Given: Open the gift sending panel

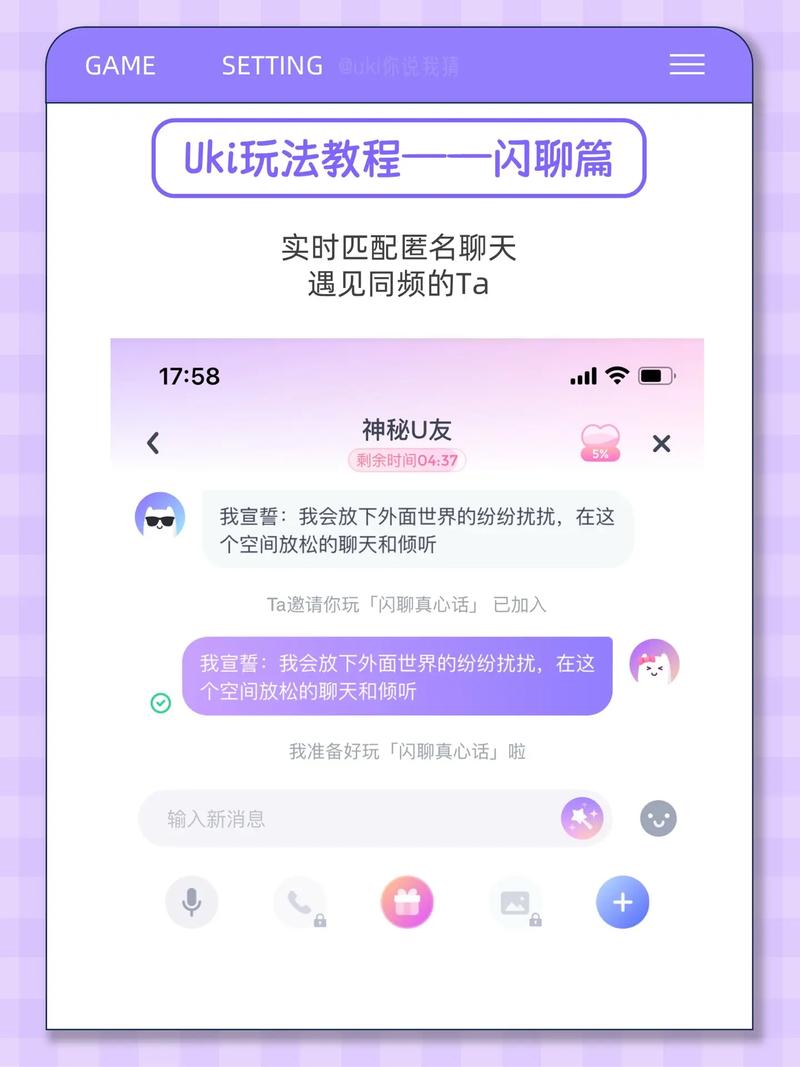Looking at the screenshot, I should coord(406,902).
